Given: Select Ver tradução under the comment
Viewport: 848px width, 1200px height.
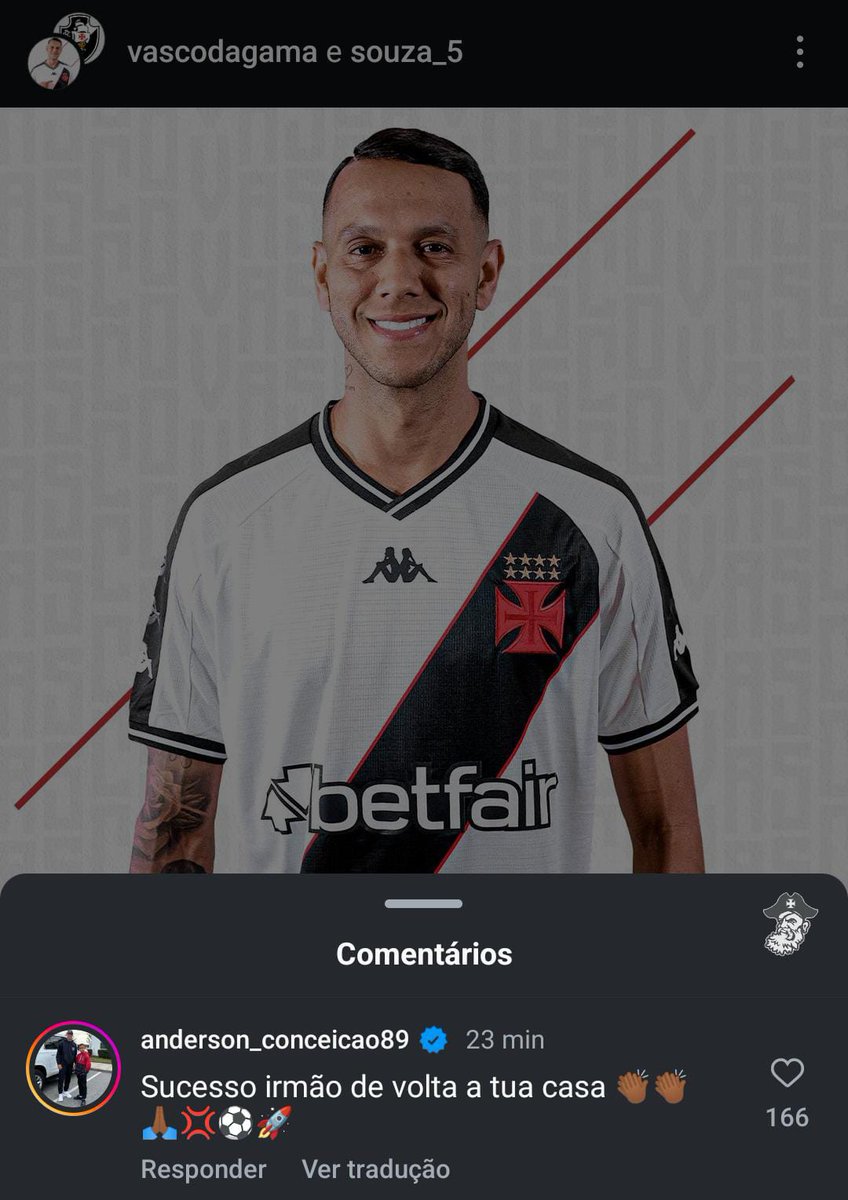Looking at the screenshot, I should (x=375, y=1169).
